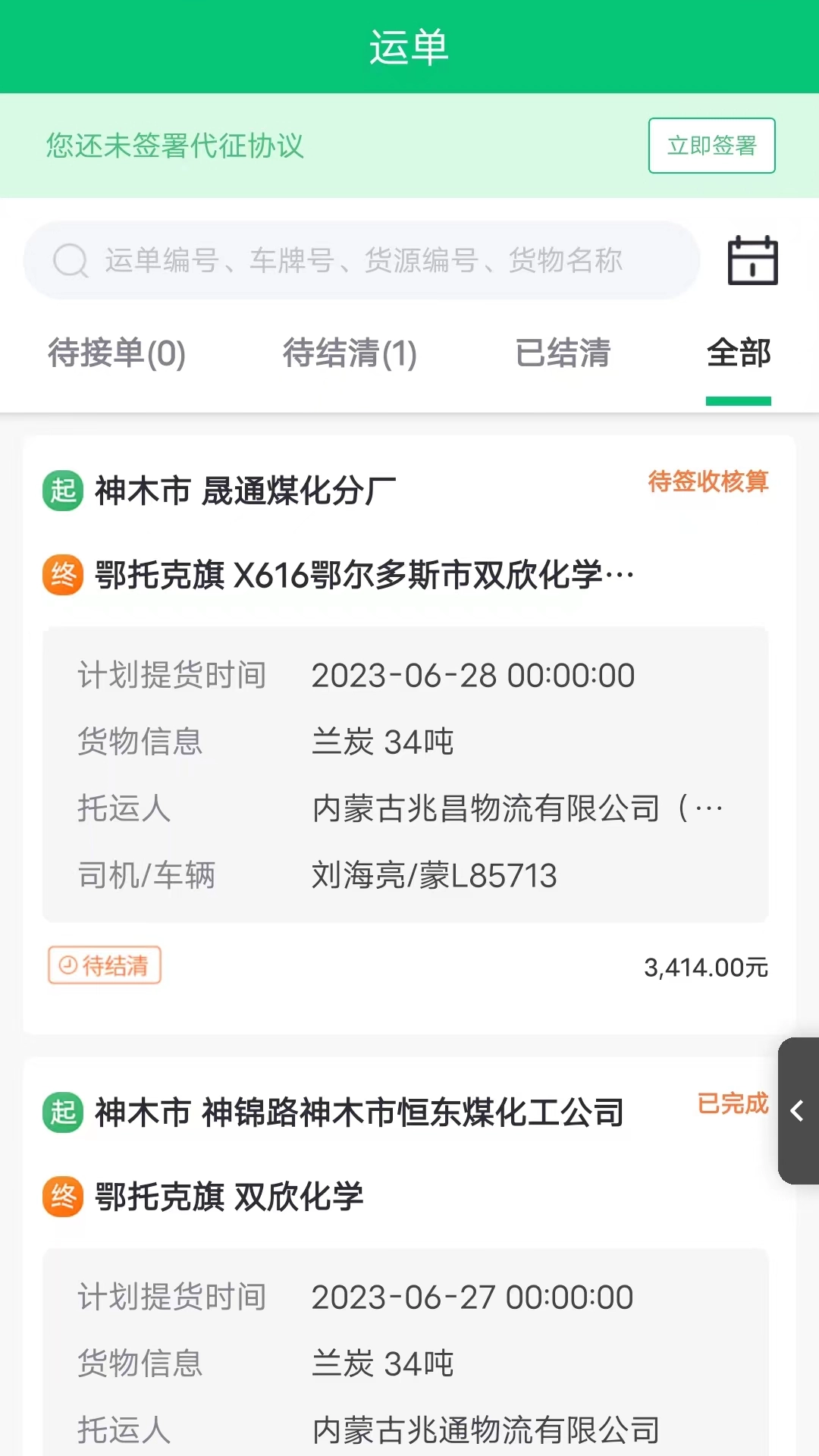Click the green 起 origin badge on first waybill
The image size is (819, 1456).
point(62,491)
